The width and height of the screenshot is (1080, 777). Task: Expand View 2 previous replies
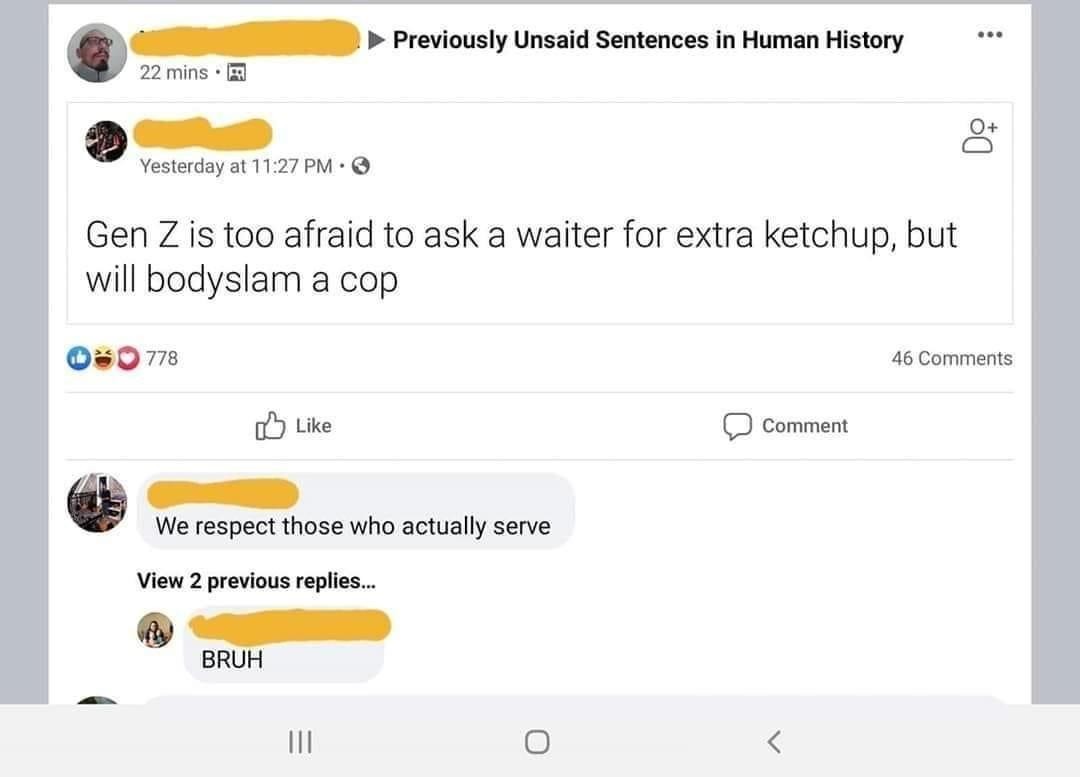click(x=257, y=581)
